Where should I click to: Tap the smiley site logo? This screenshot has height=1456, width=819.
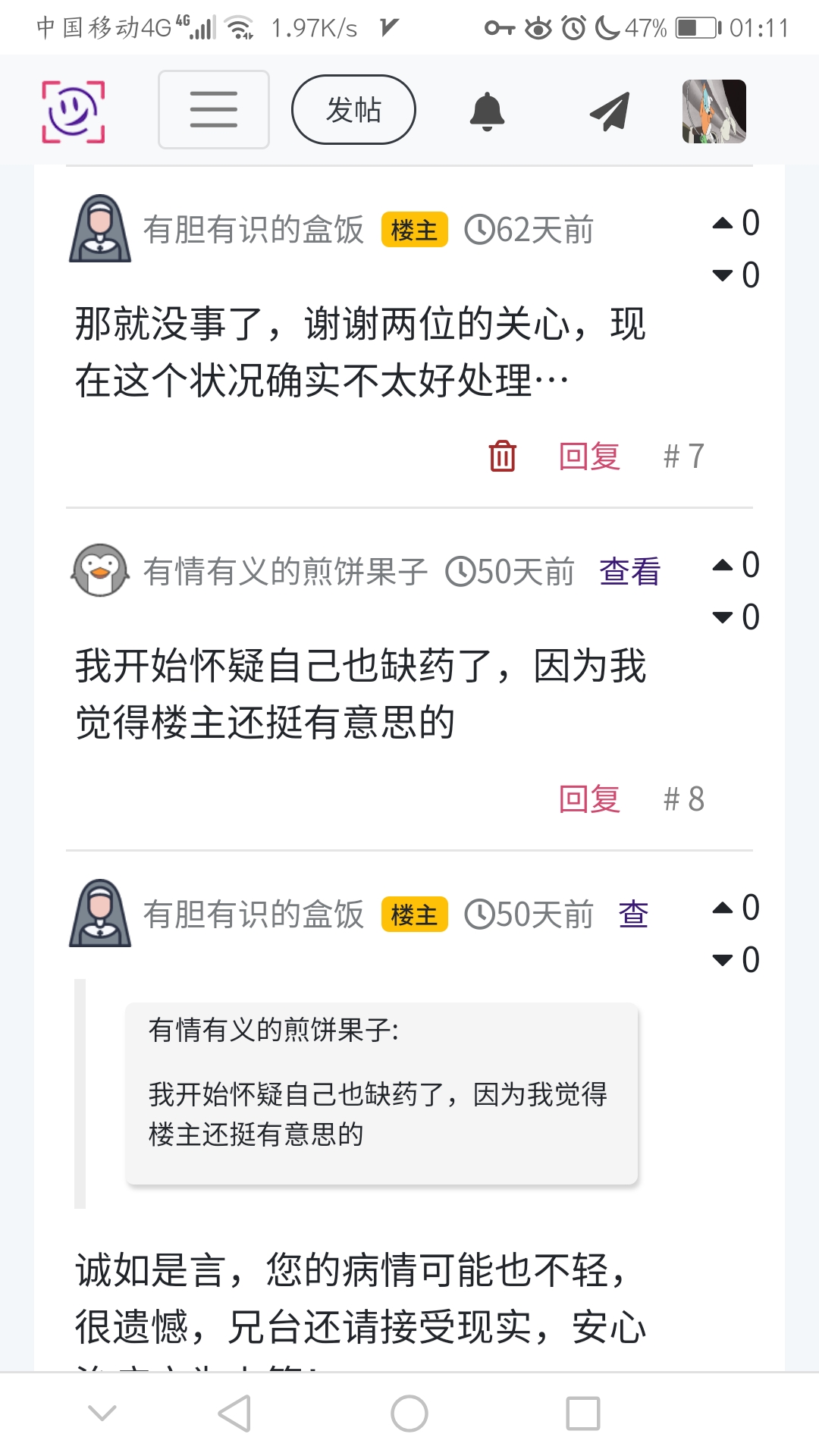(73, 111)
